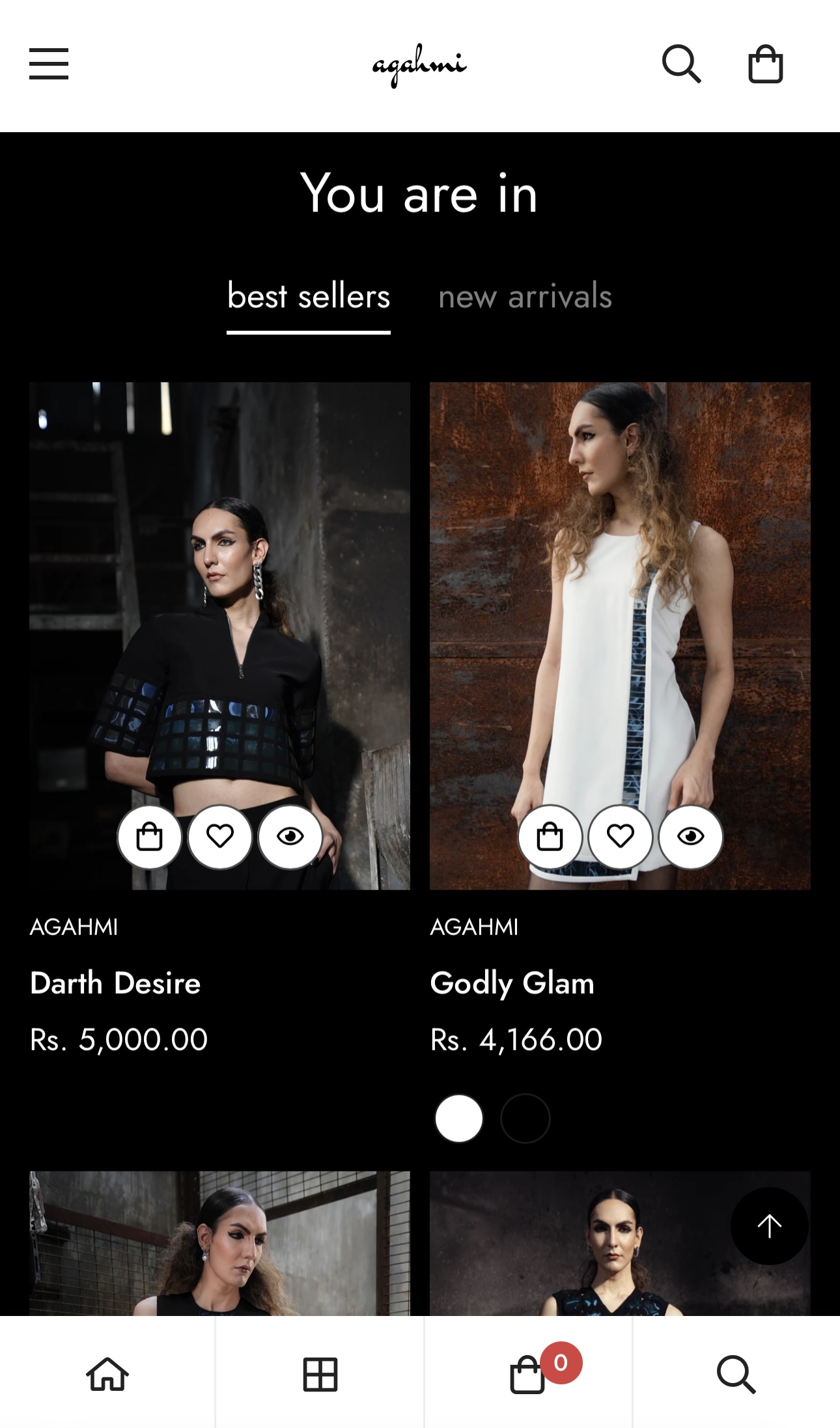Open the hamburger menu
Image resolution: width=840 pixels, height=1428 pixels.
pos(49,64)
